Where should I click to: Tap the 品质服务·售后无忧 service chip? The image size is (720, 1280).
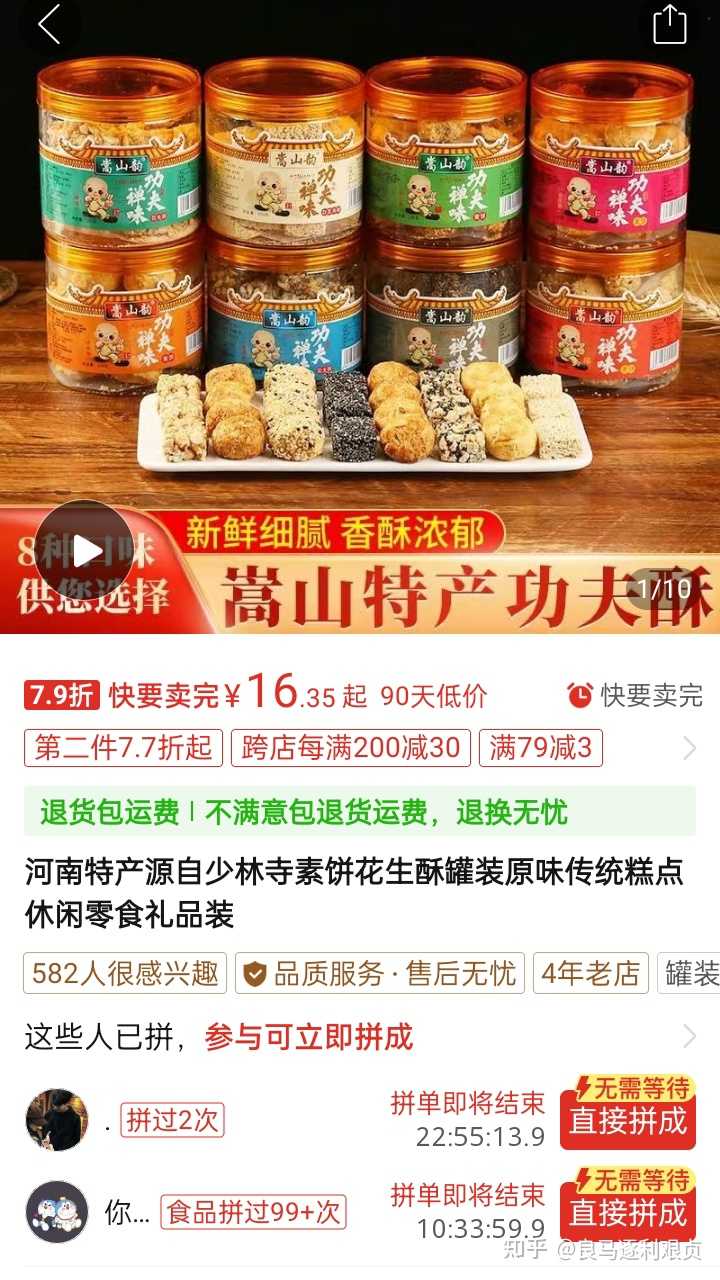click(380, 973)
